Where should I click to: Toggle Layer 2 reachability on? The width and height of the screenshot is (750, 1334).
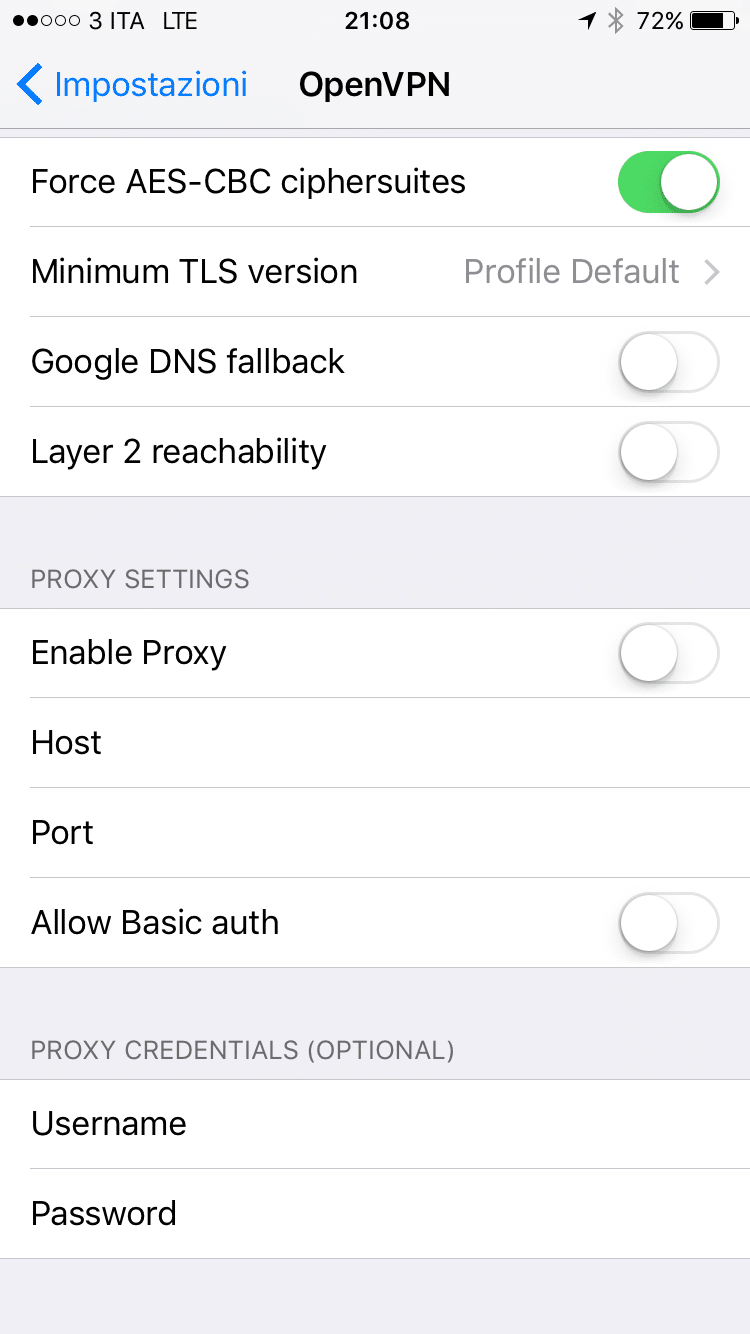click(669, 452)
